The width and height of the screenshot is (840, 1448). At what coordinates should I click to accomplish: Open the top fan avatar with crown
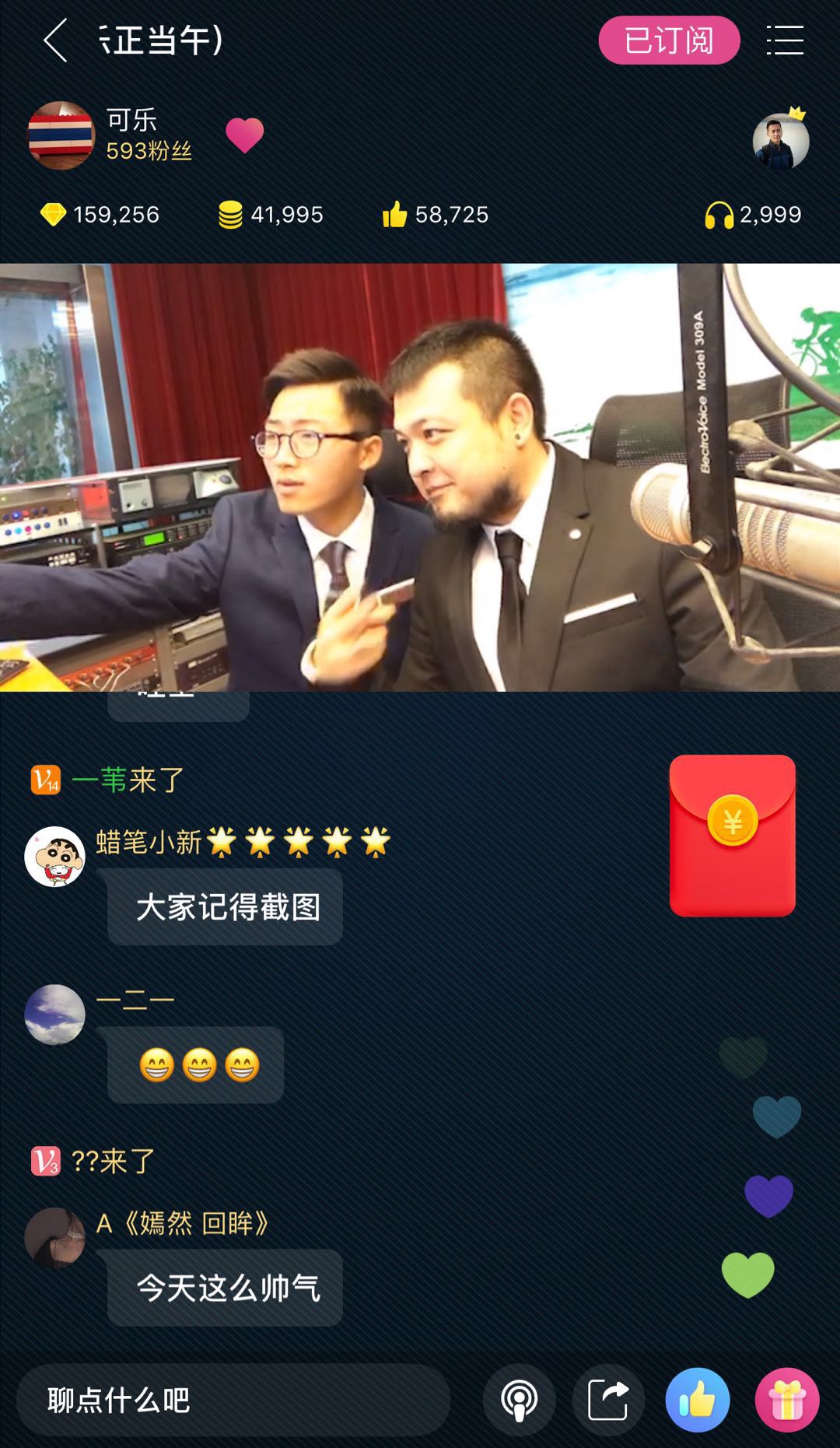[x=781, y=141]
